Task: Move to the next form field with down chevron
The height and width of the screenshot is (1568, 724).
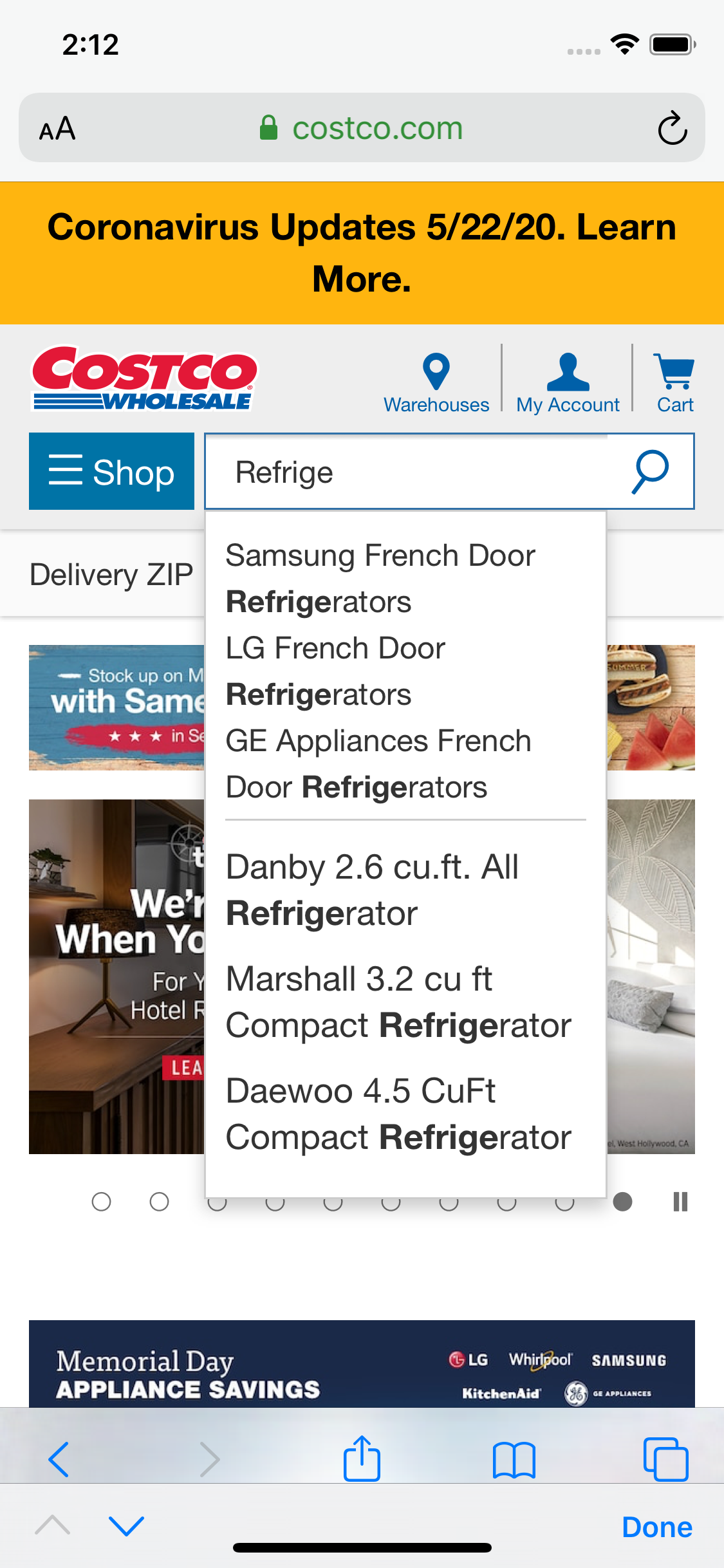Action: click(x=126, y=1526)
